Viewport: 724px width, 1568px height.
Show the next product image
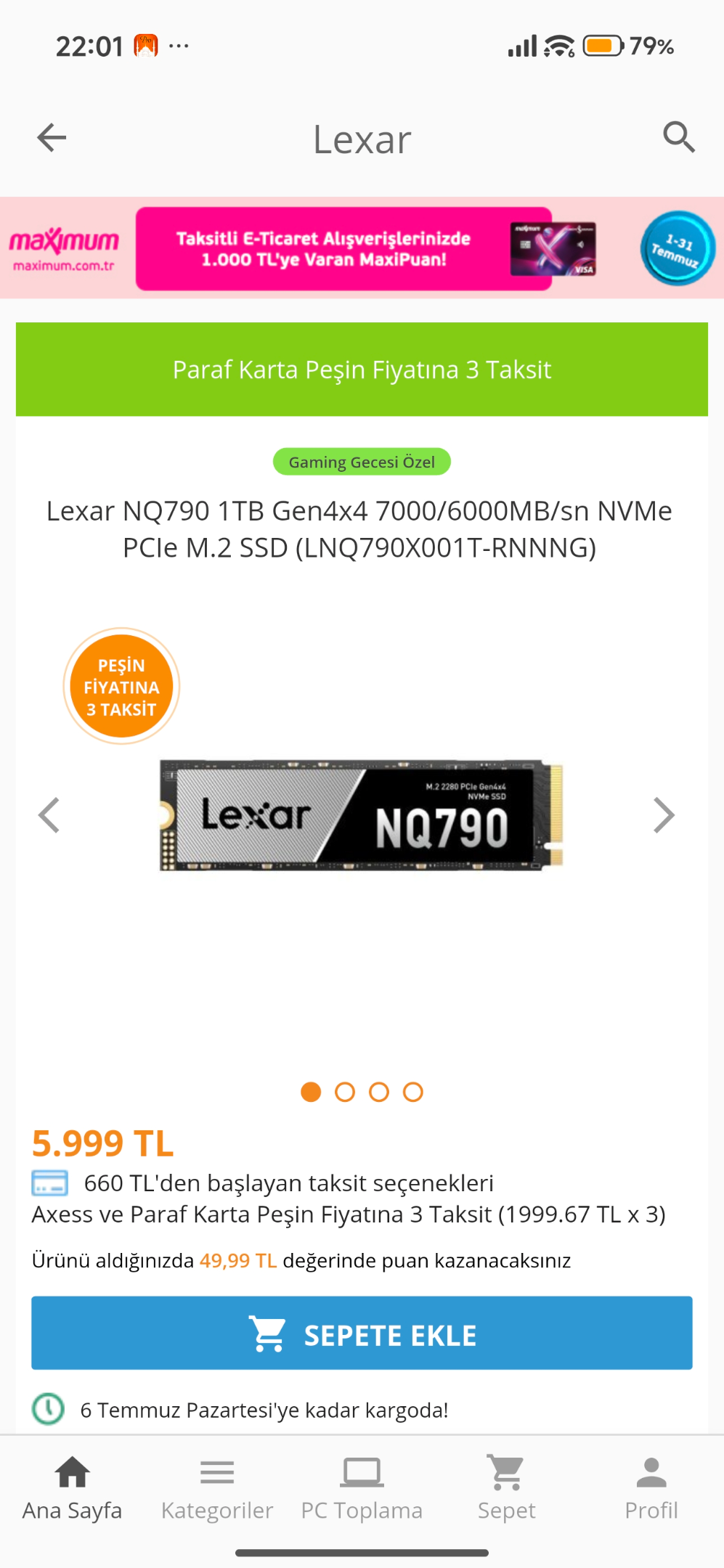(x=664, y=815)
